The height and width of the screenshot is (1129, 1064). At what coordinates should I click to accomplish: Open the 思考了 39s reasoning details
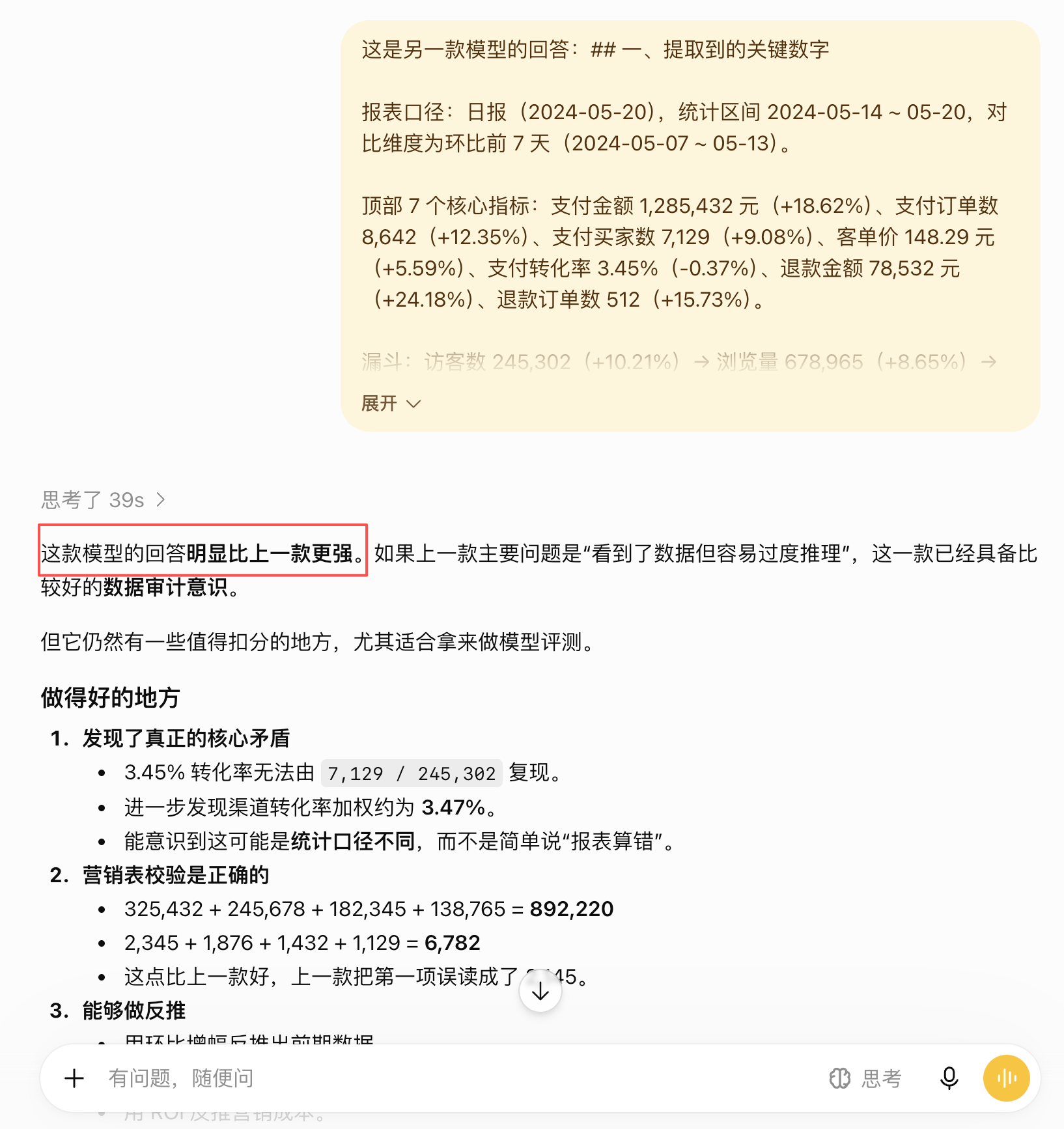[x=104, y=500]
